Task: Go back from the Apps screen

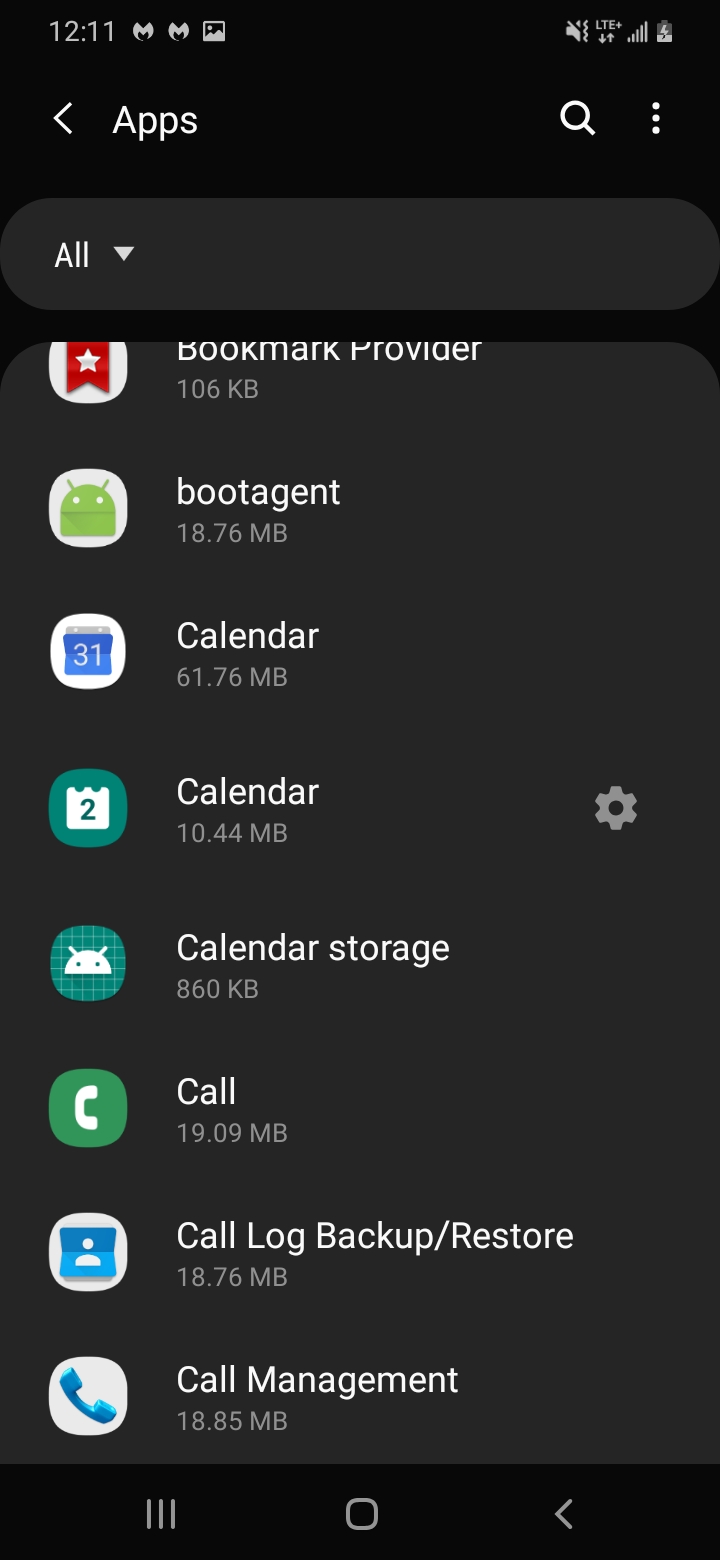Action: pos(63,120)
